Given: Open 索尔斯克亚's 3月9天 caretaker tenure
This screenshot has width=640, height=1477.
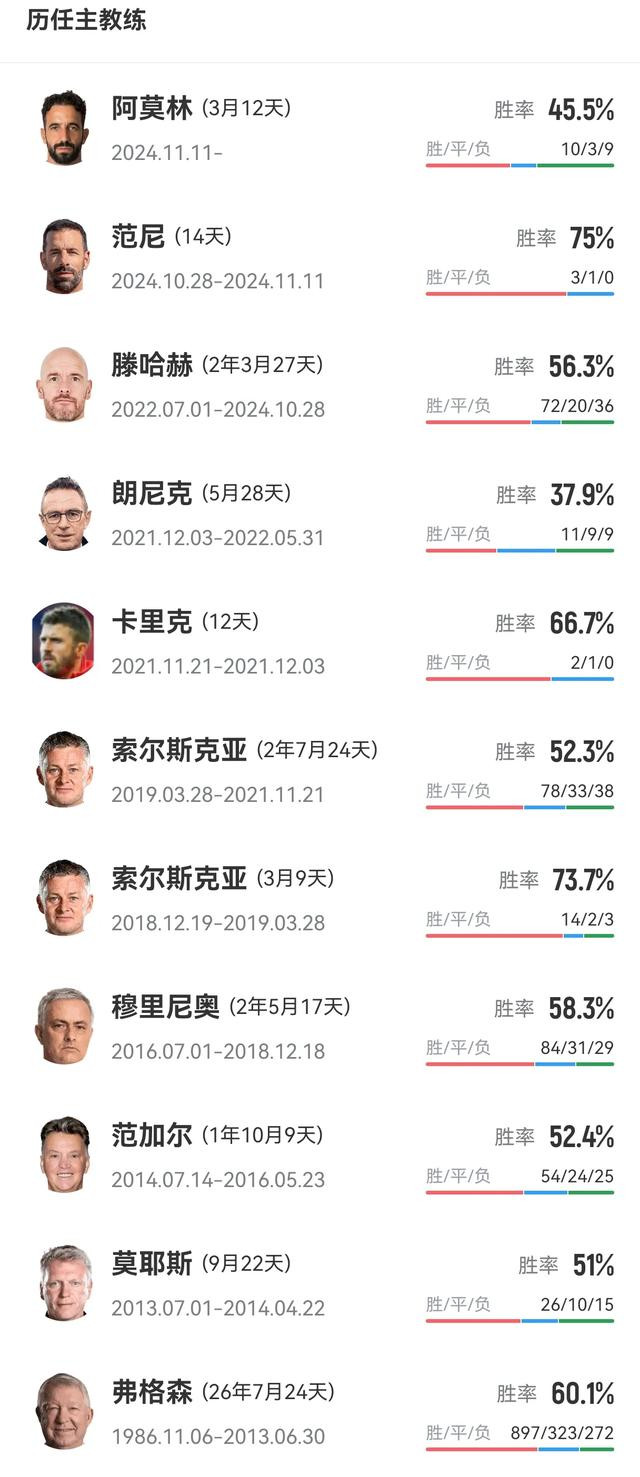Looking at the screenshot, I should coord(320,898).
